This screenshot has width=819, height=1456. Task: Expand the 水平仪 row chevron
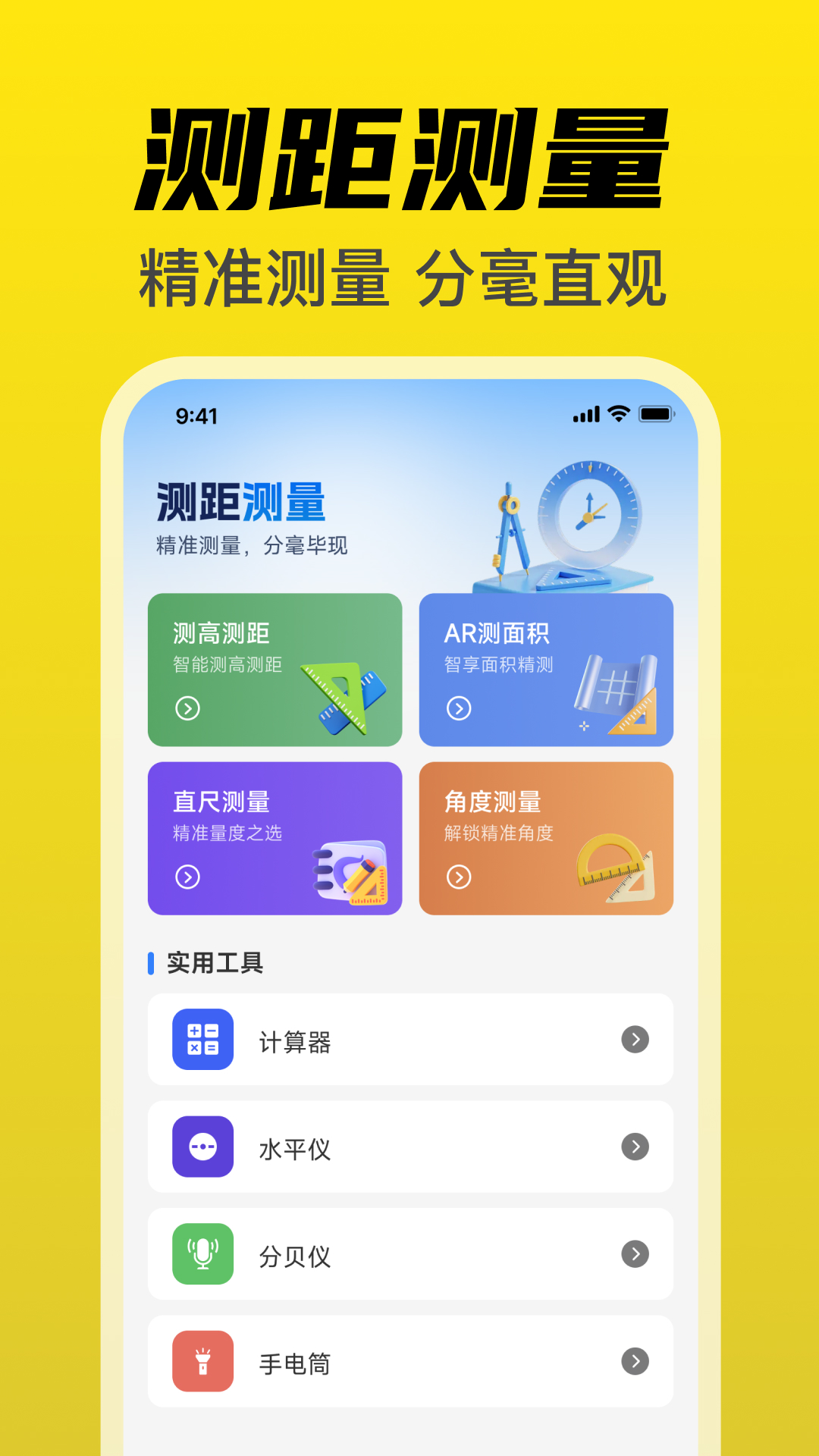(x=634, y=1147)
